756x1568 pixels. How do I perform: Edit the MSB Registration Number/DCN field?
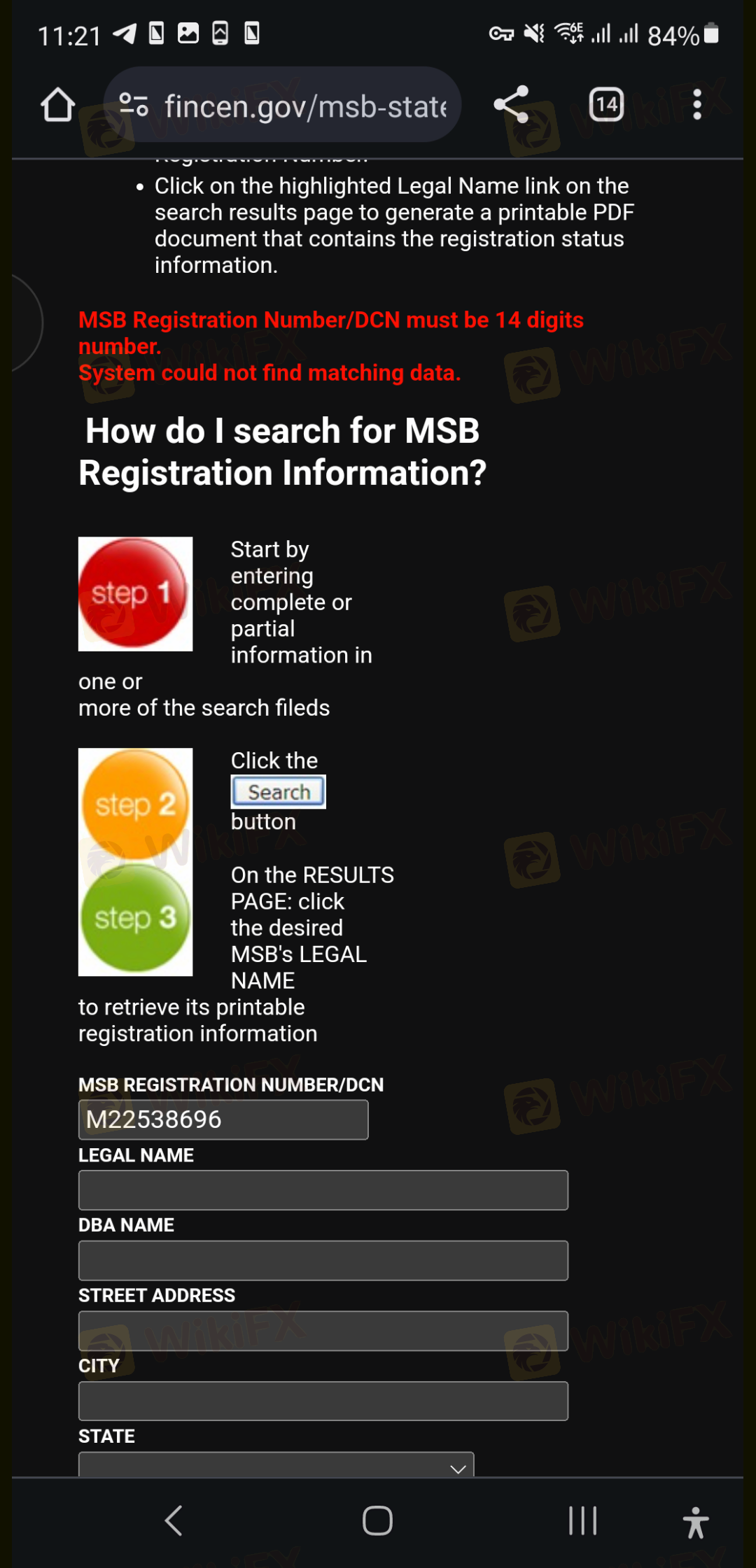tap(223, 1120)
